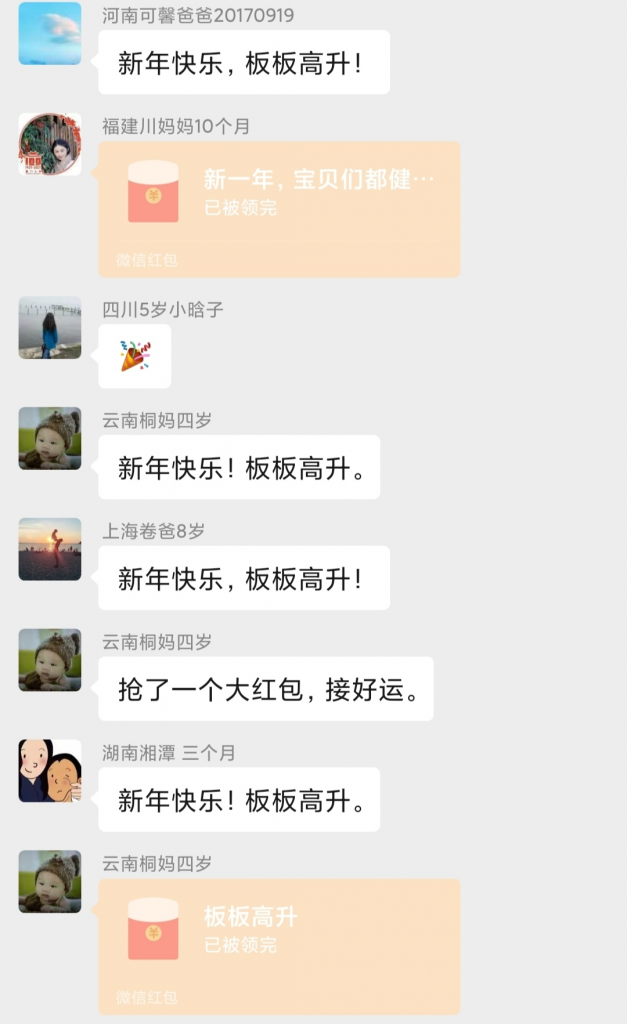View profile of 河南可馨爸爸20170919 via avatar
Image resolution: width=627 pixels, height=1024 pixels.
click(49, 34)
